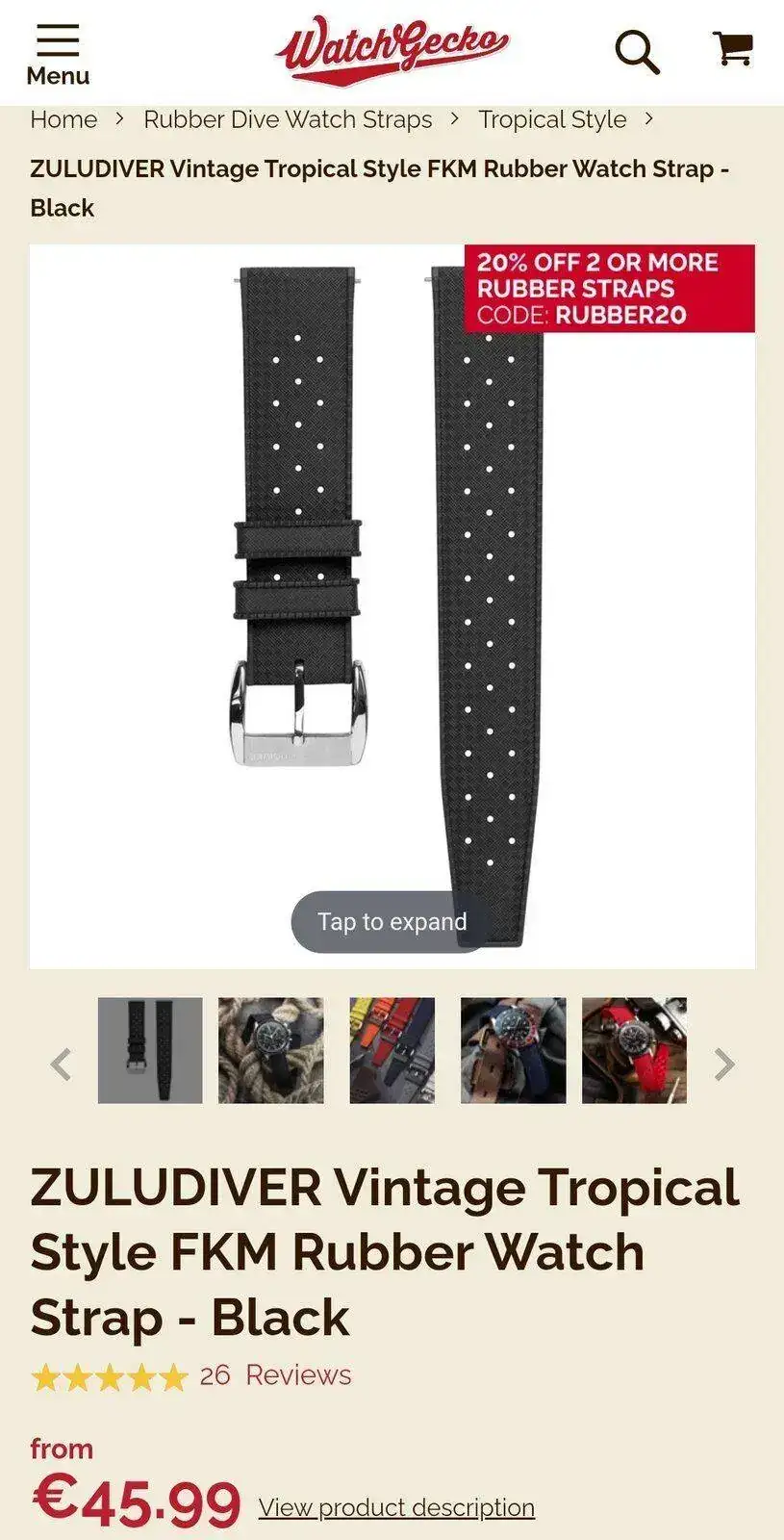Select the red strap watch thumbnail
The width and height of the screenshot is (784, 1540).
[x=634, y=1050]
